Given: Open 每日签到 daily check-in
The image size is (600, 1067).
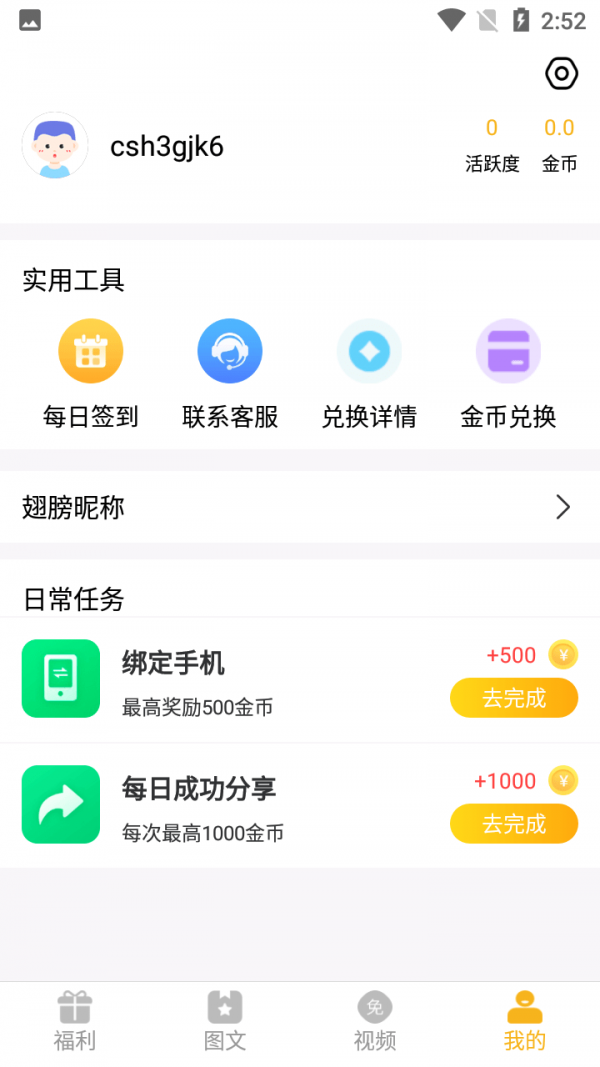Looking at the screenshot, I should click(x=90, y=373).
